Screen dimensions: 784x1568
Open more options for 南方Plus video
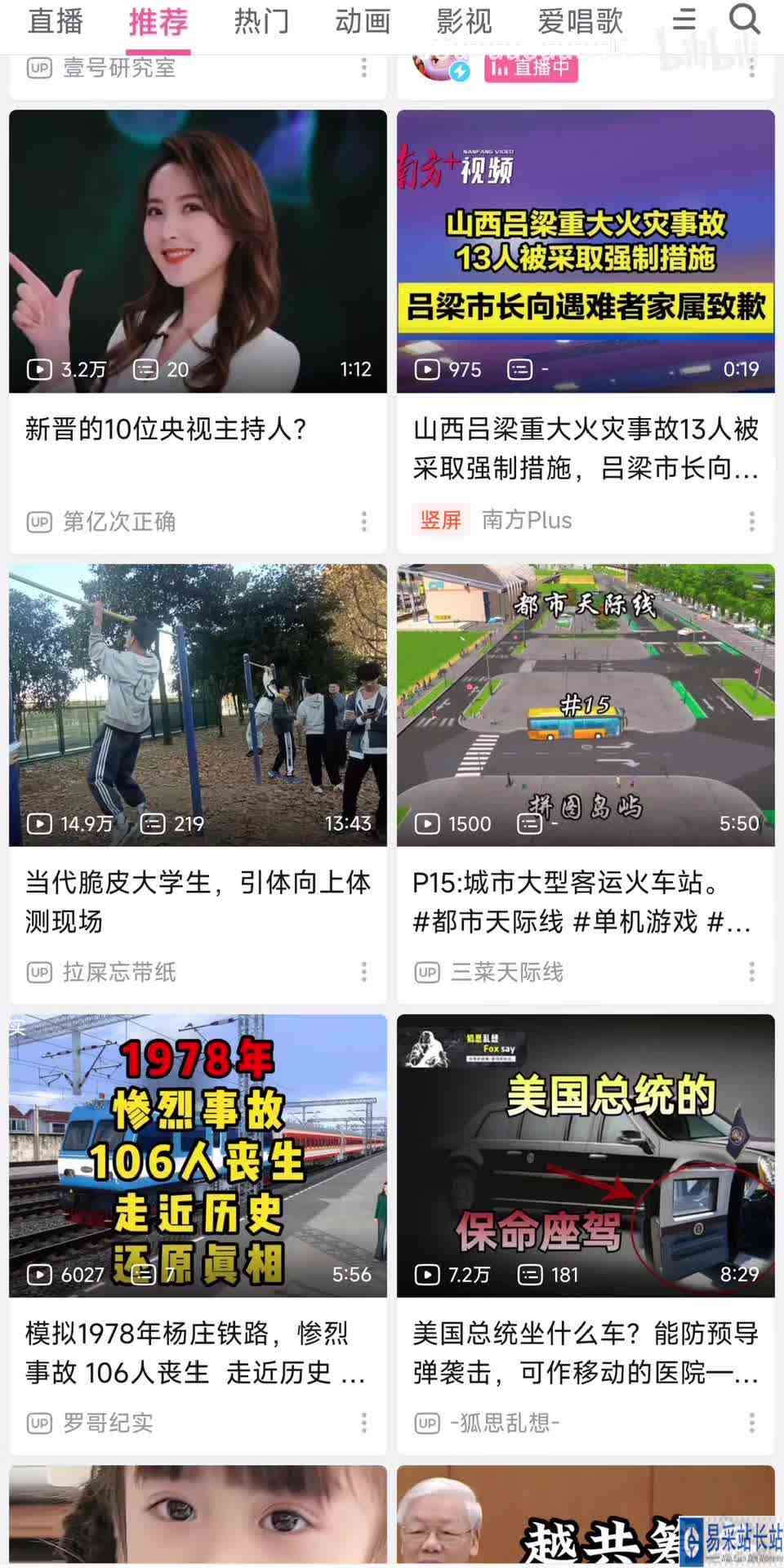click(x=752, y=521)
